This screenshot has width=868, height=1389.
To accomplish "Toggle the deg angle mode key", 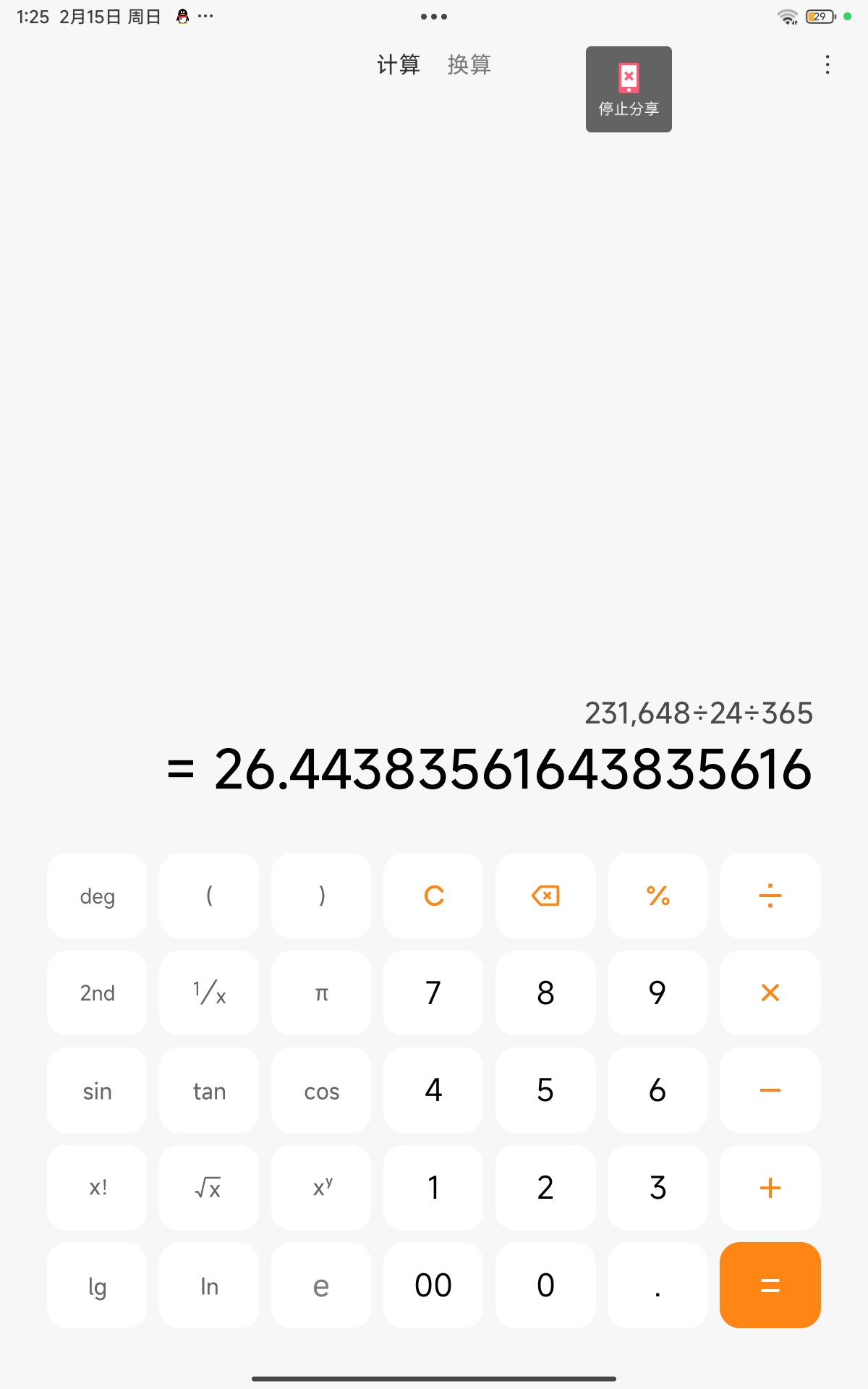I will click(97, 896).
